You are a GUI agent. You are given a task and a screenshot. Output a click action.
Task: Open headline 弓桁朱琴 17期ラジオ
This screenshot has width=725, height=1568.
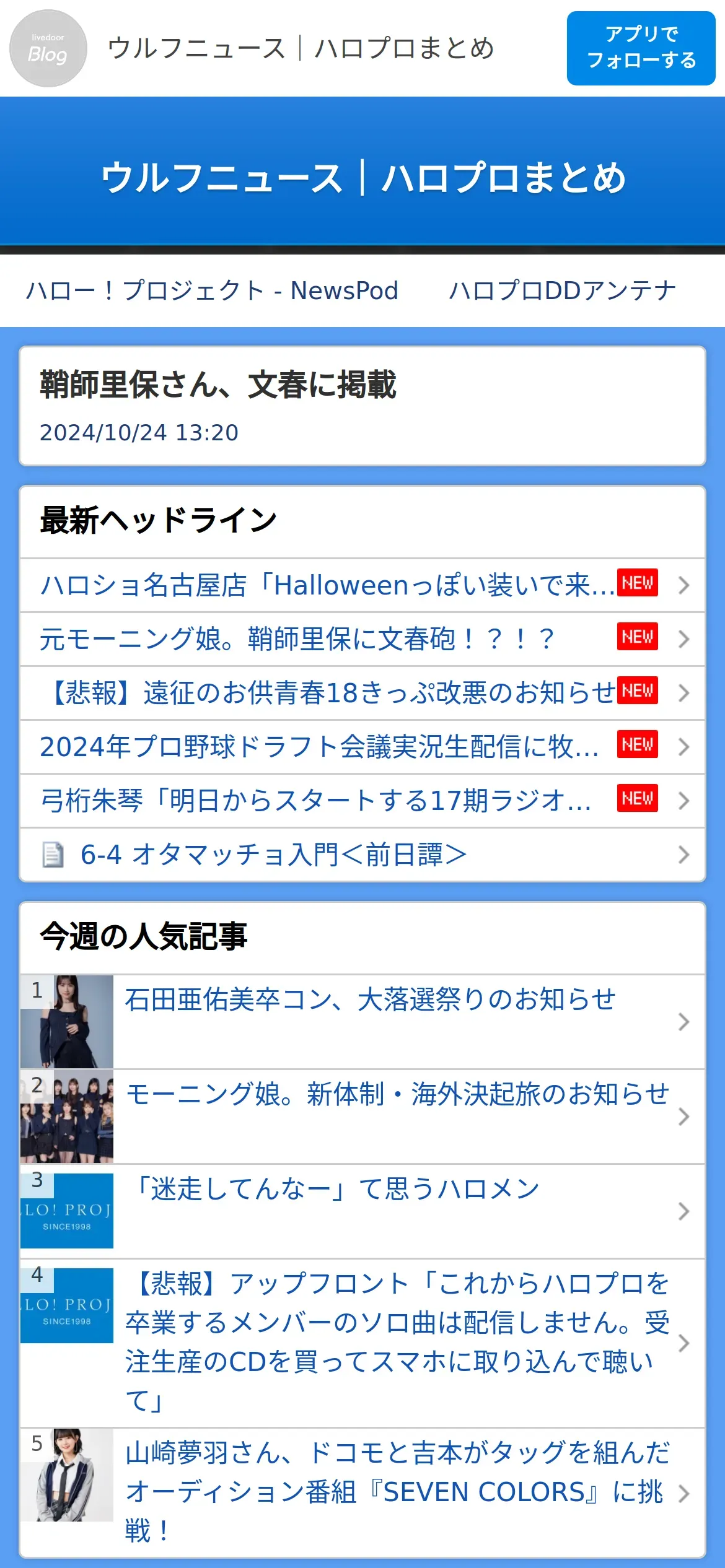[362, 801]
